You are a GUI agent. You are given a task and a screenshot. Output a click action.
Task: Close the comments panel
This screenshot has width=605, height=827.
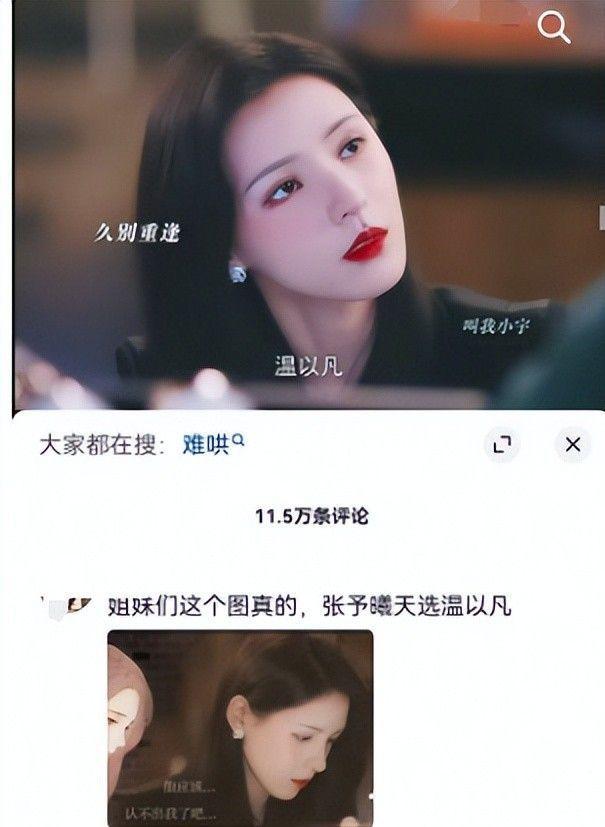point(572,445)
